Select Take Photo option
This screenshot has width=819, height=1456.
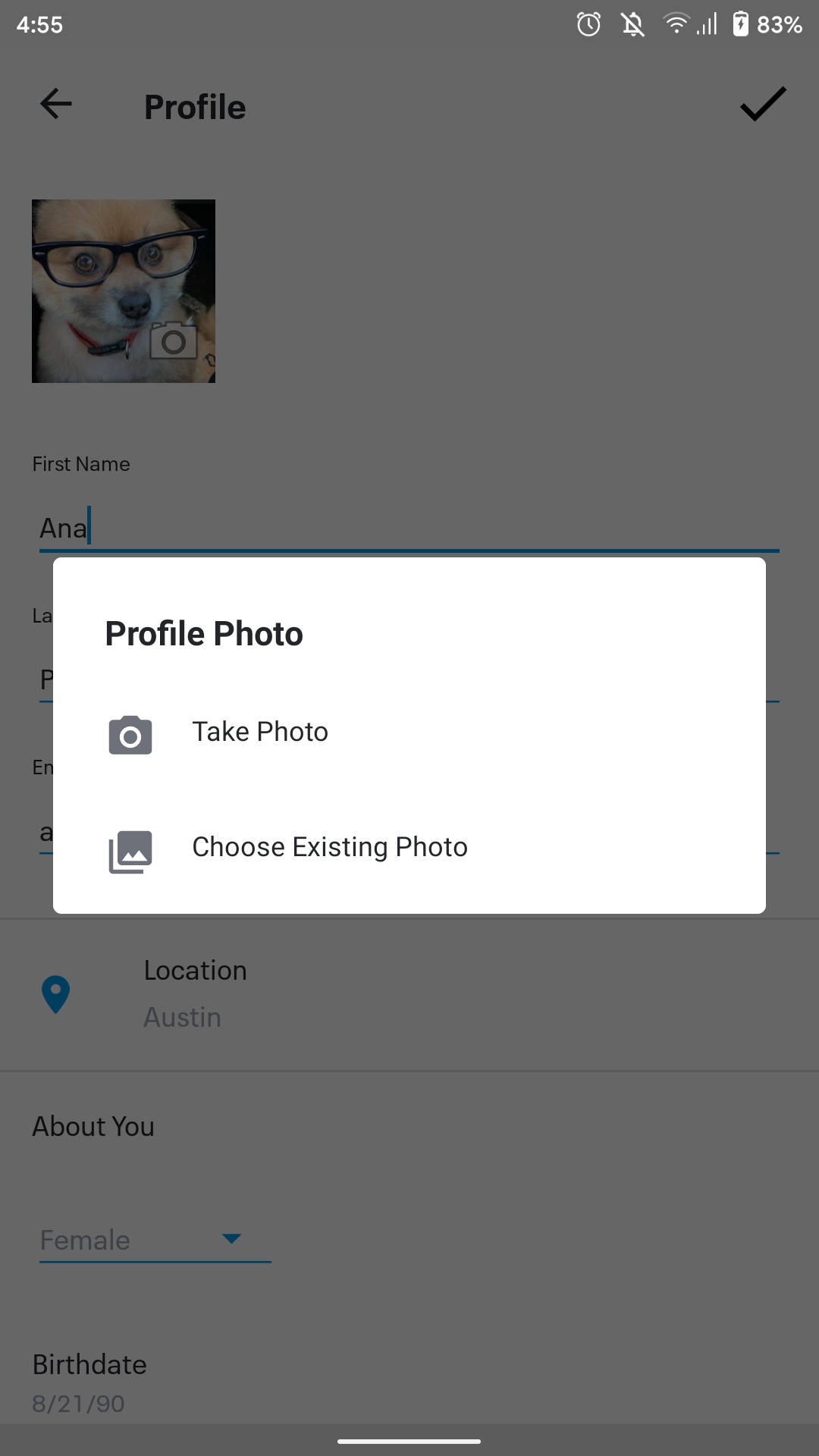click(x=259, y=733)
